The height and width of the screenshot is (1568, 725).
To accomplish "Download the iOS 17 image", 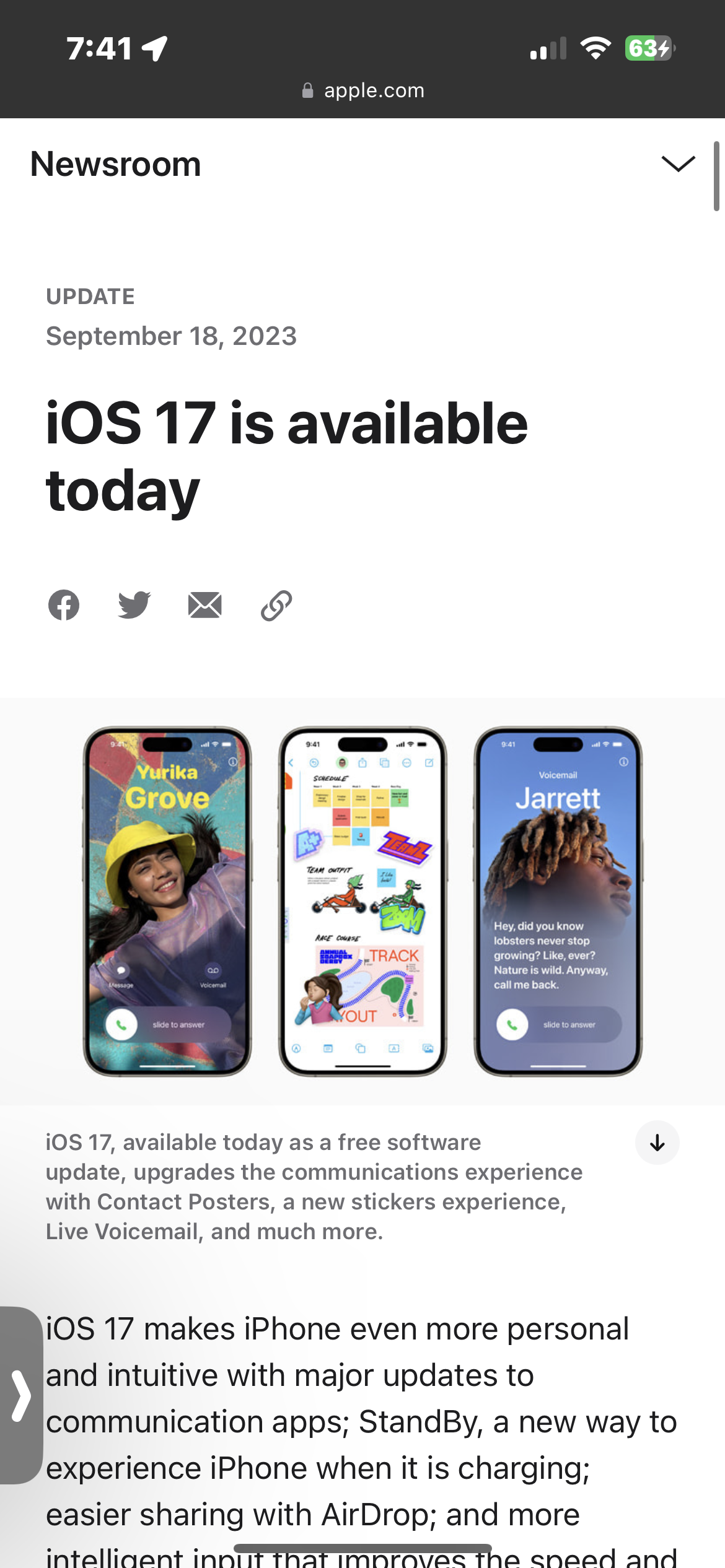I will (x=657, y=1143).
